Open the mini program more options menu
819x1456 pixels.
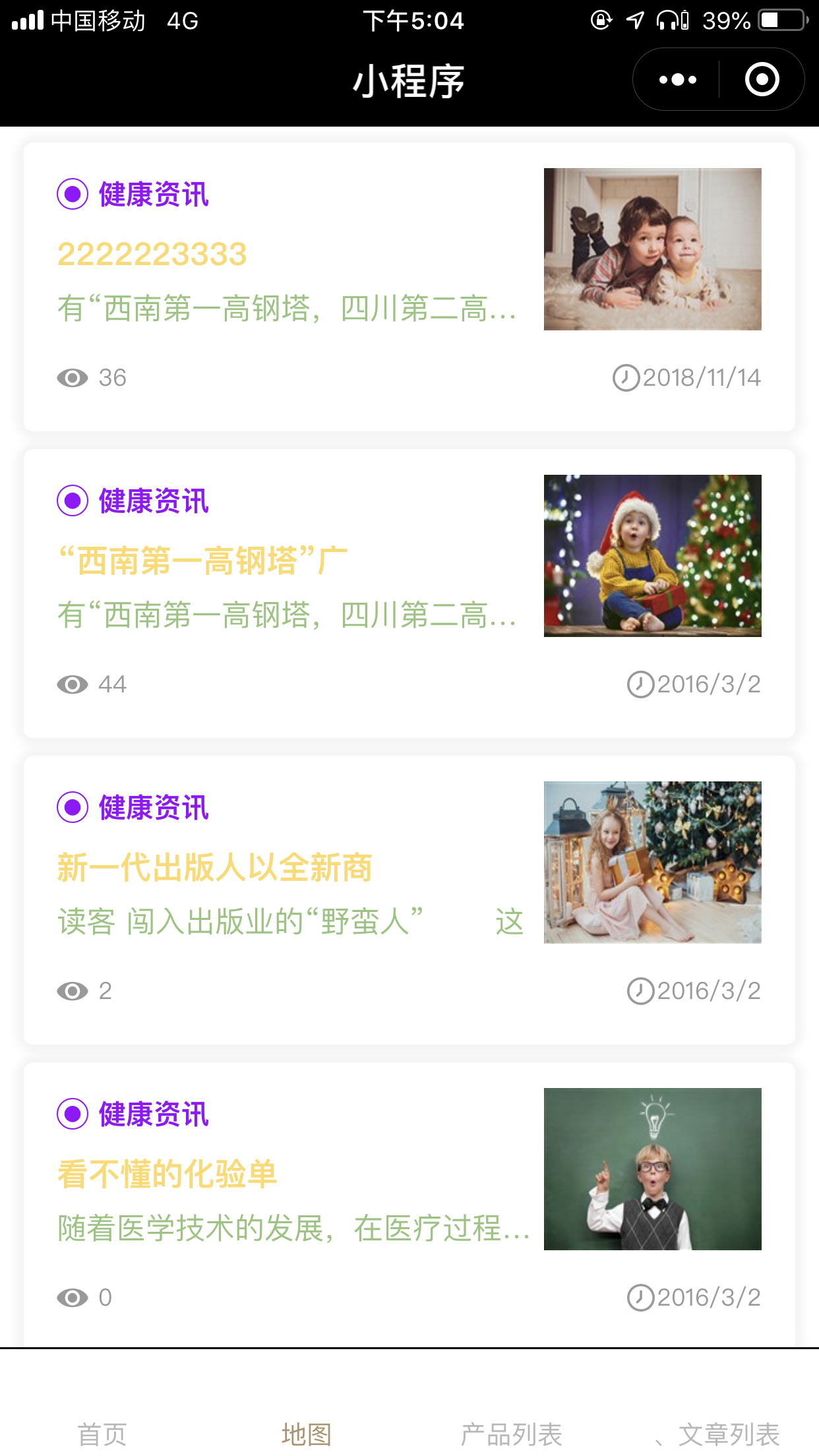(677, 80)
